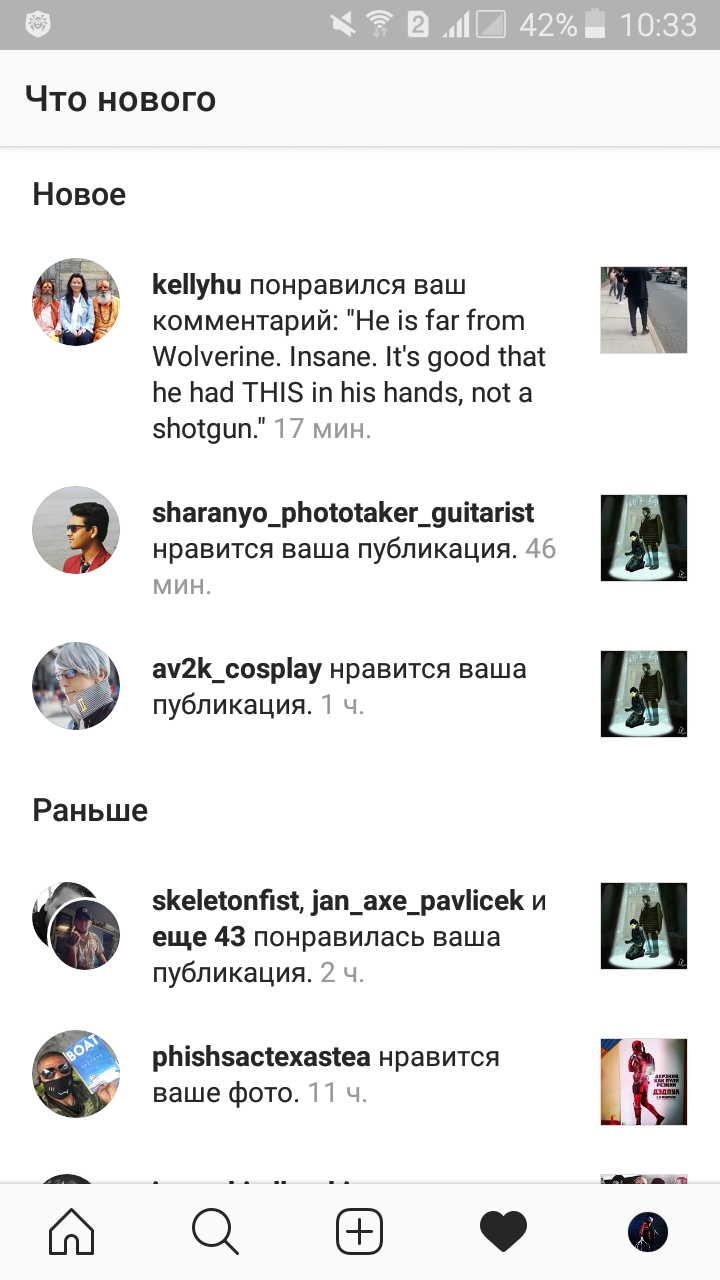Open the search tab
This screenshot has height=1280, width=720.
pyautogui.click(x=216, y=1232)
